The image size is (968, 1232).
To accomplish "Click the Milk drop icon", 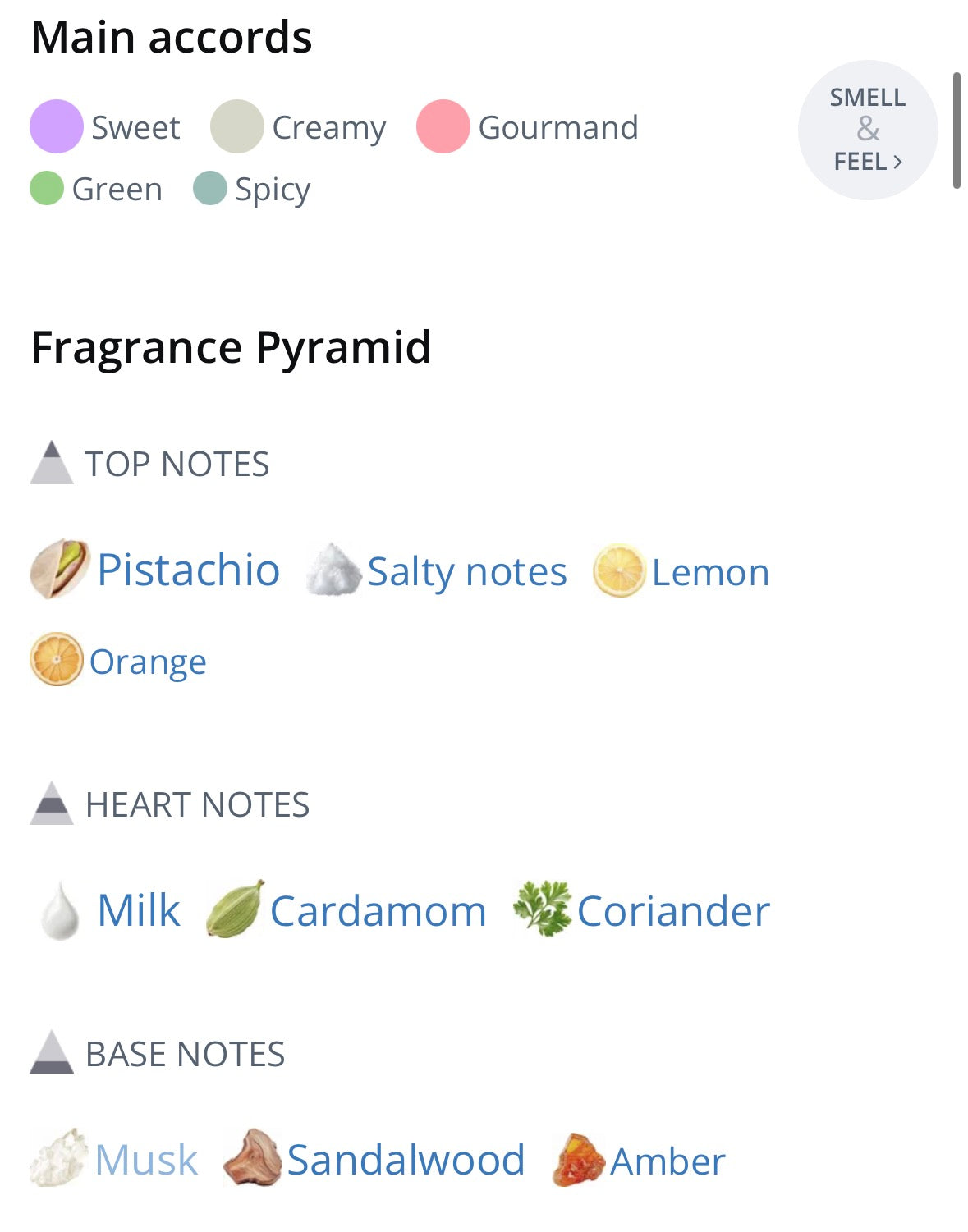I will [x=57, y=909].
